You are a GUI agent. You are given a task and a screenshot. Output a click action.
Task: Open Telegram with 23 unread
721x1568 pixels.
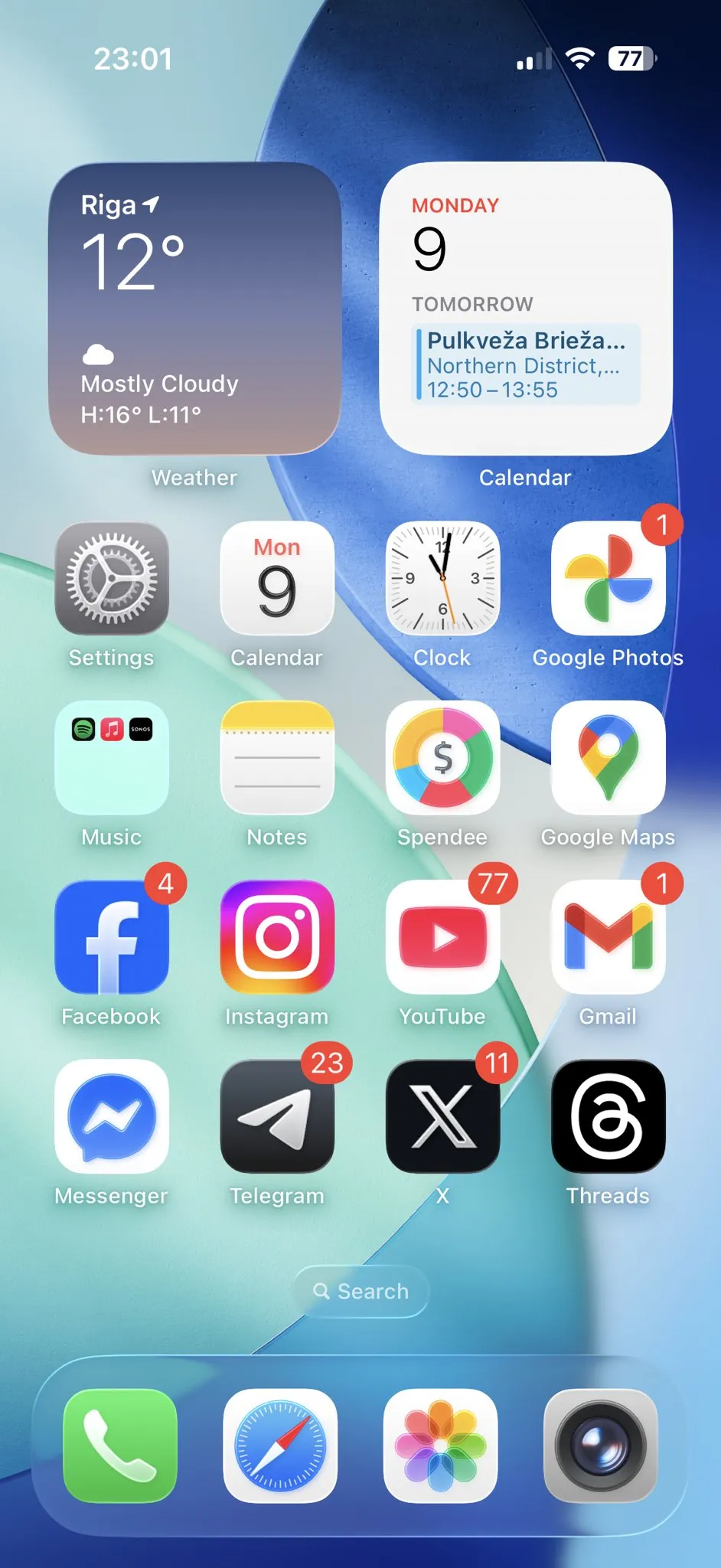(x=277, y=1116)
